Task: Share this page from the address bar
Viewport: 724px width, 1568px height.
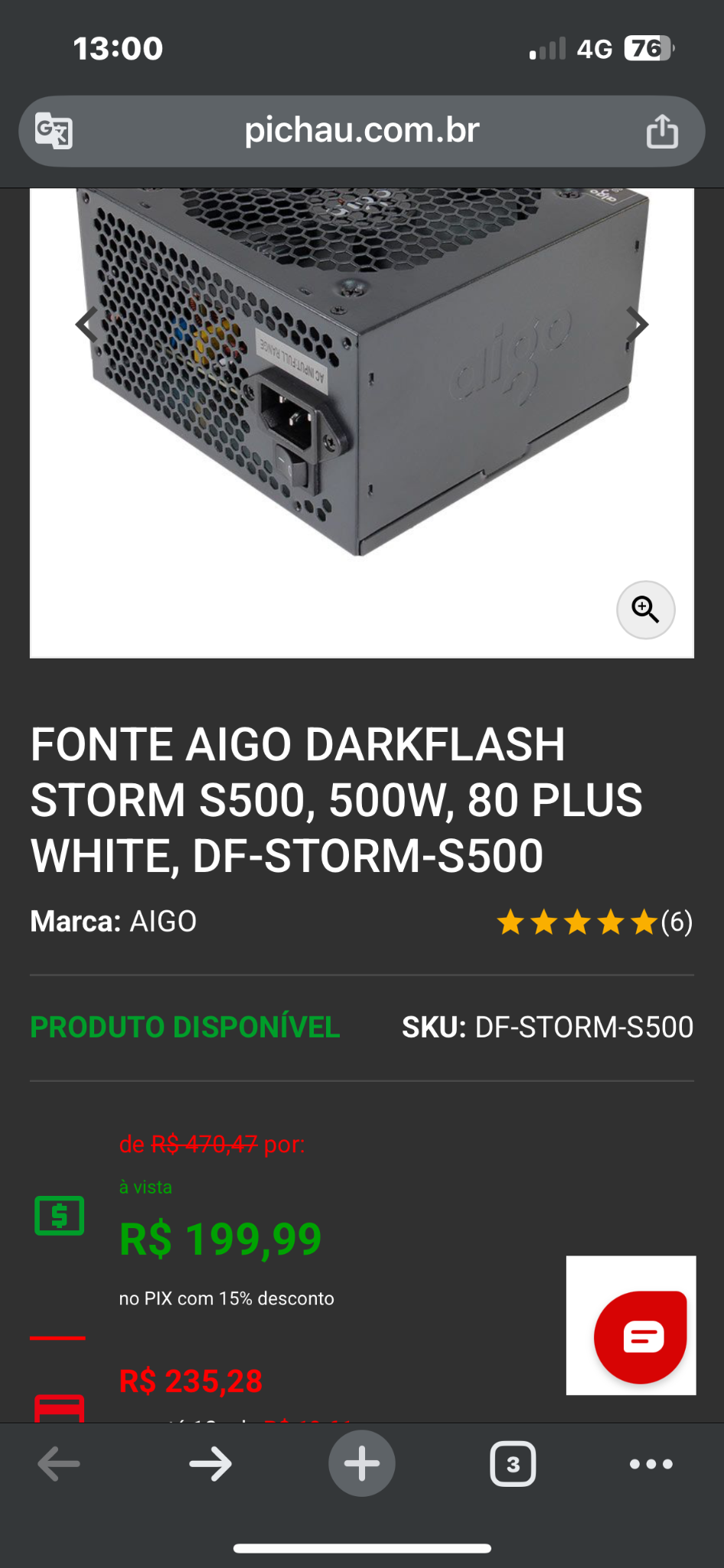Action: point(662,131)
